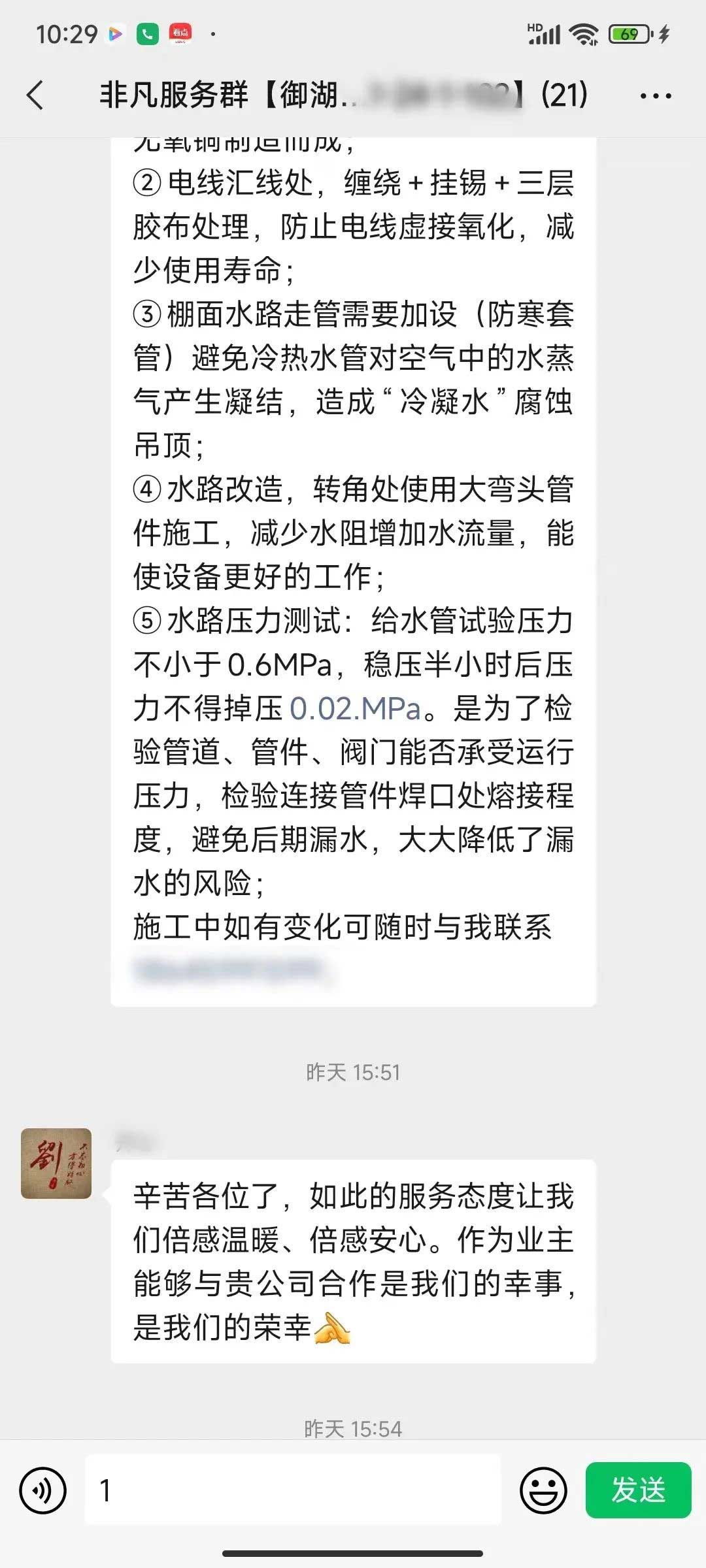Tap the blurred phone number link

229,970
